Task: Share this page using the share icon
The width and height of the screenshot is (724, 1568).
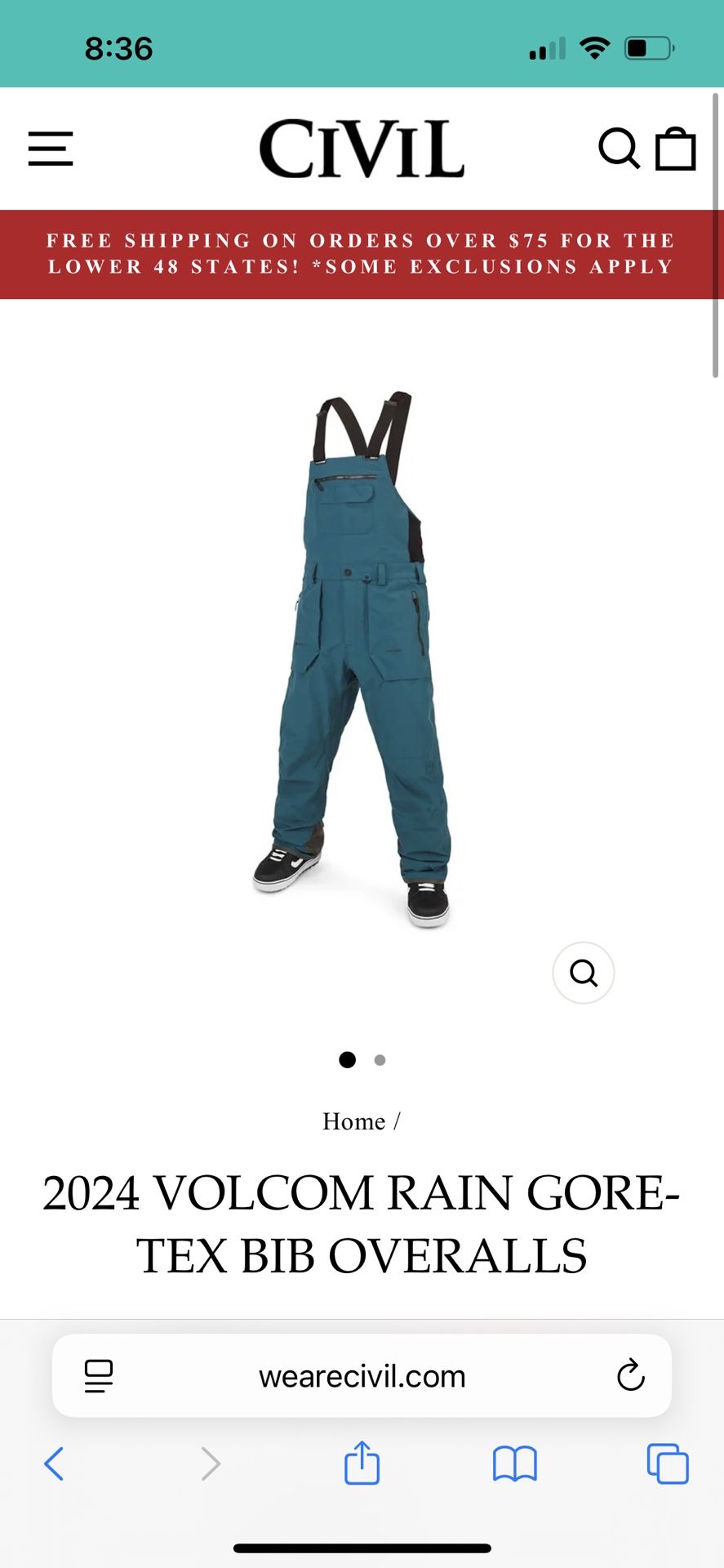Action: click(x=362, y=1464)
